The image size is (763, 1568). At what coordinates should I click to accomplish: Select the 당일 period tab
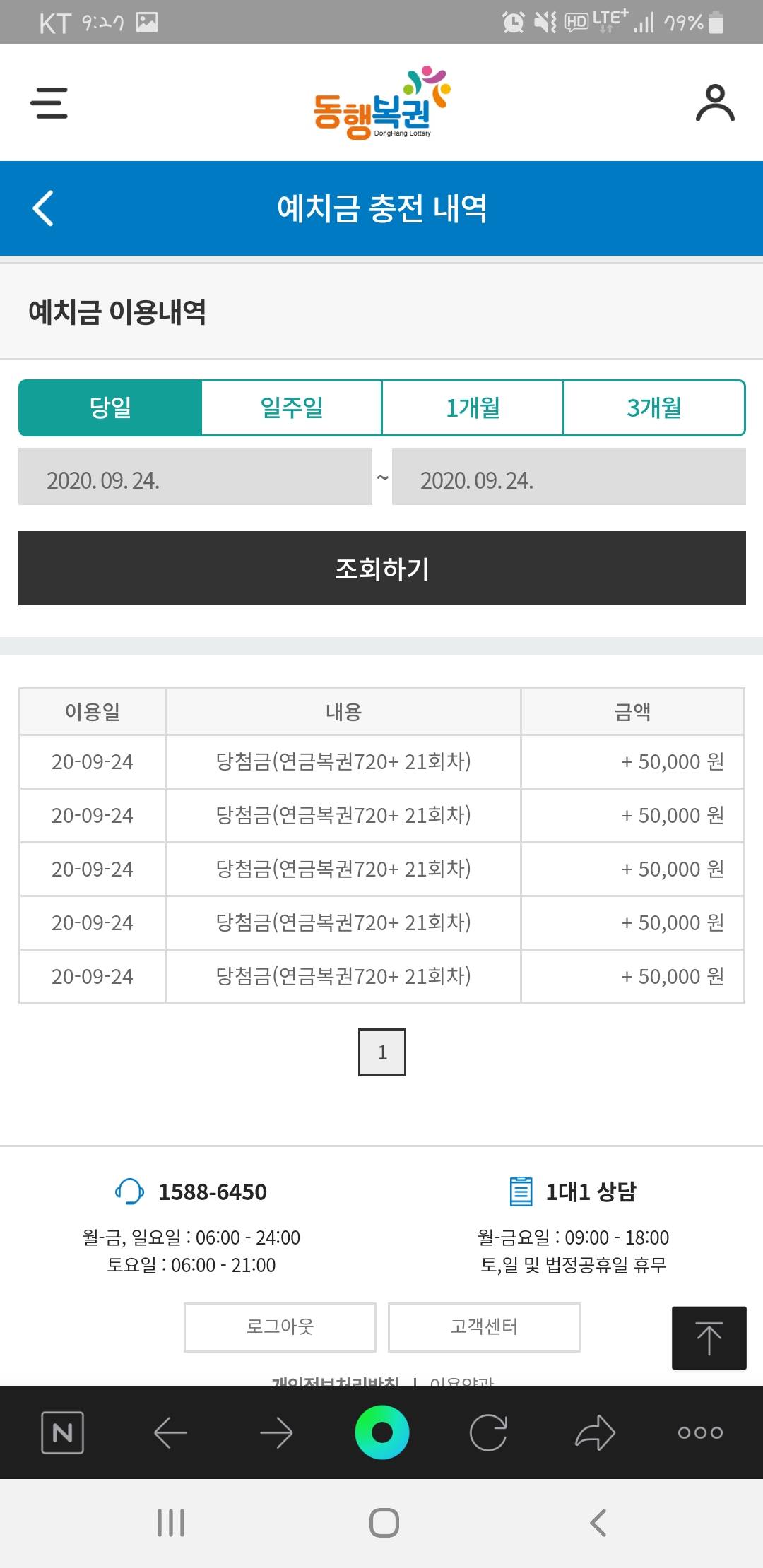(110, 408)
